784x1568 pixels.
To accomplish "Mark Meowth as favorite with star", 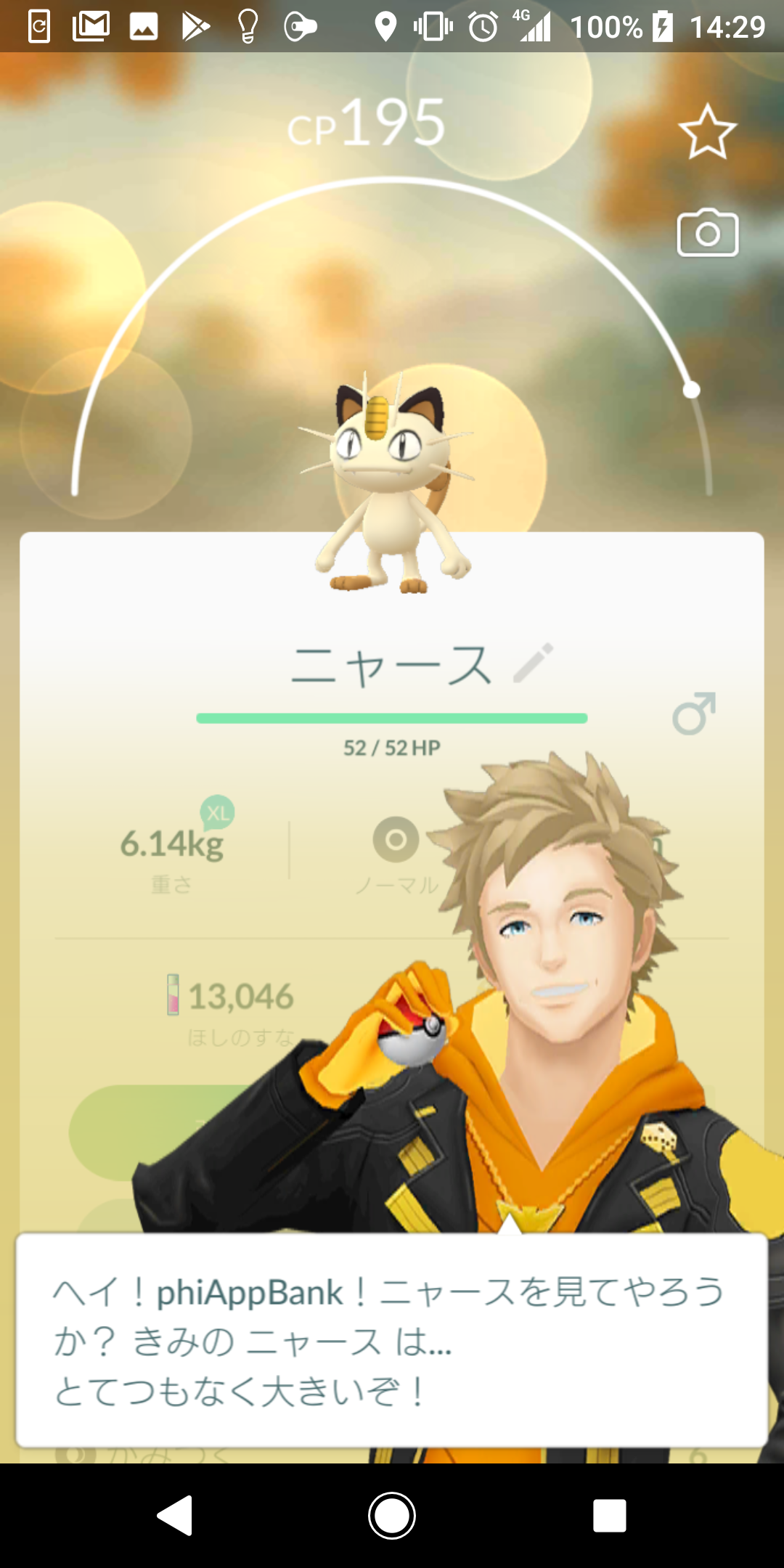I will tap(707, 132).
